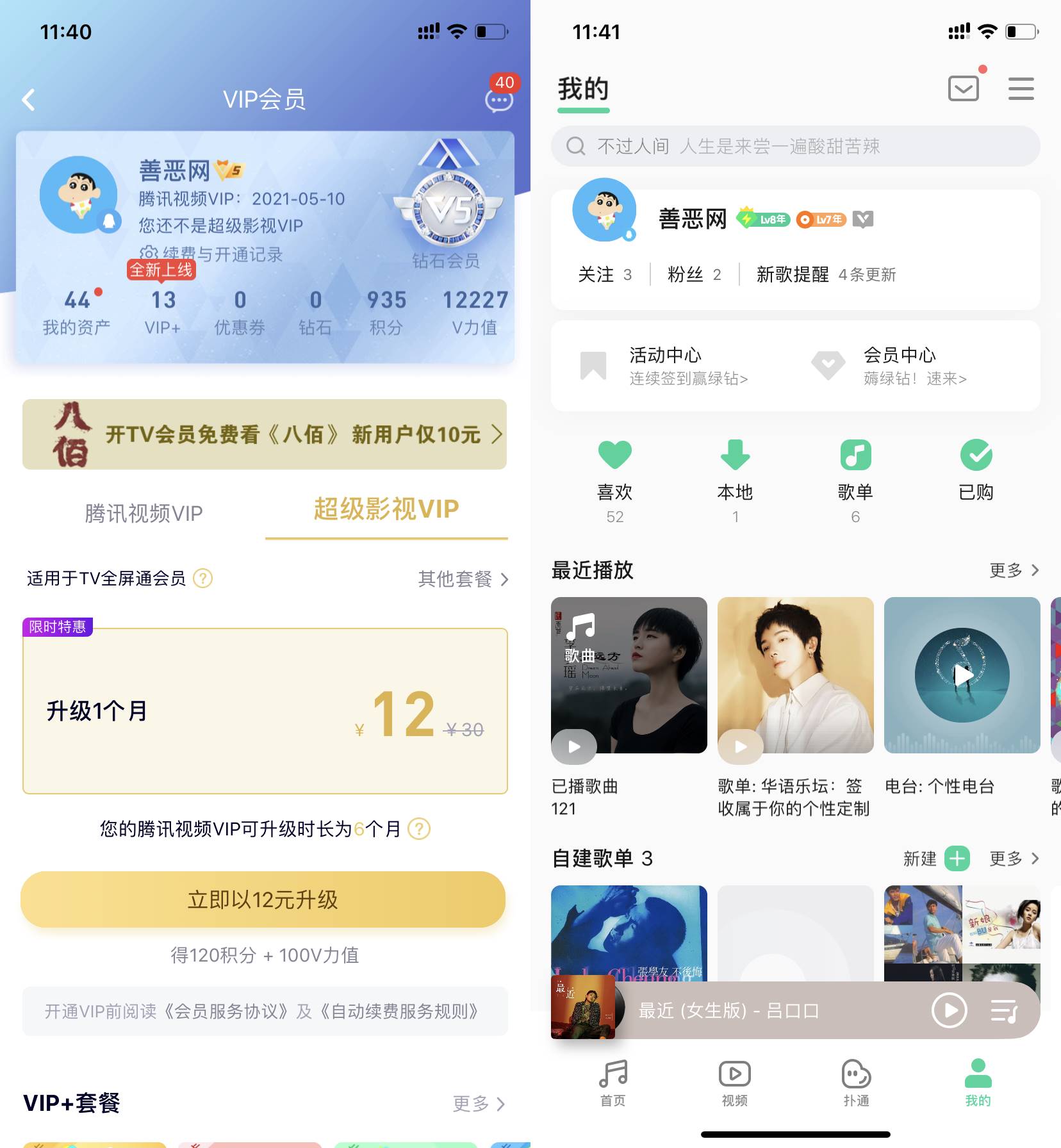The image size is (1061, 1148).
Task: Tap the search bar with 不过人间
Action: [794, 146]
